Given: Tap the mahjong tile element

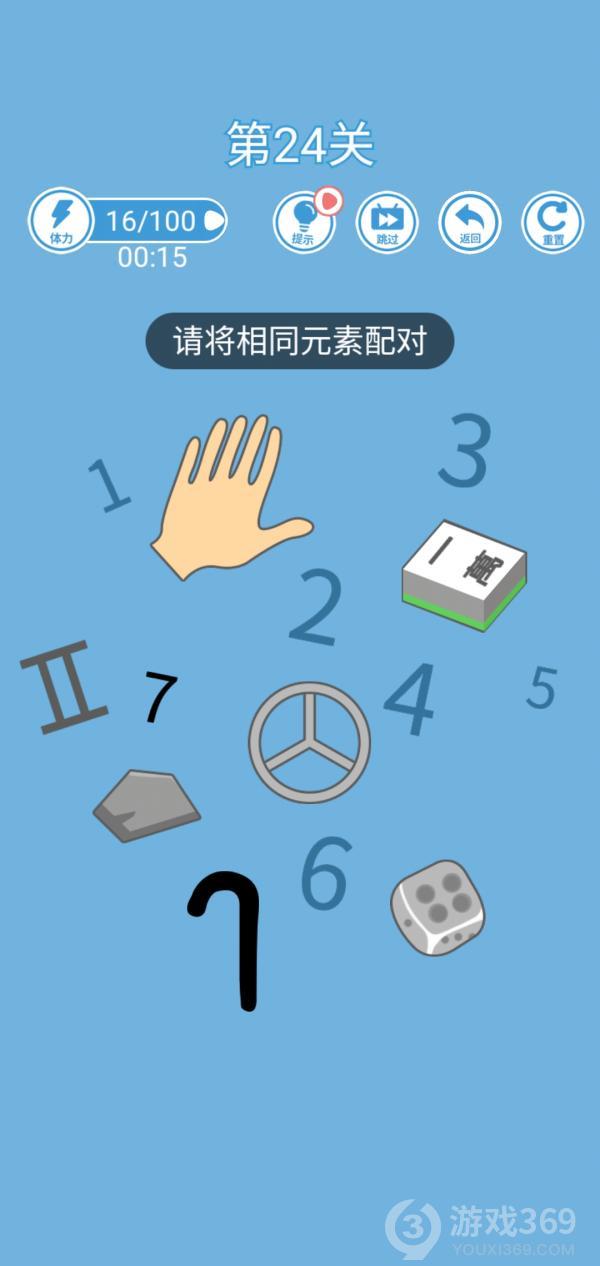Looking at the screenshot, I should [464, 574].
